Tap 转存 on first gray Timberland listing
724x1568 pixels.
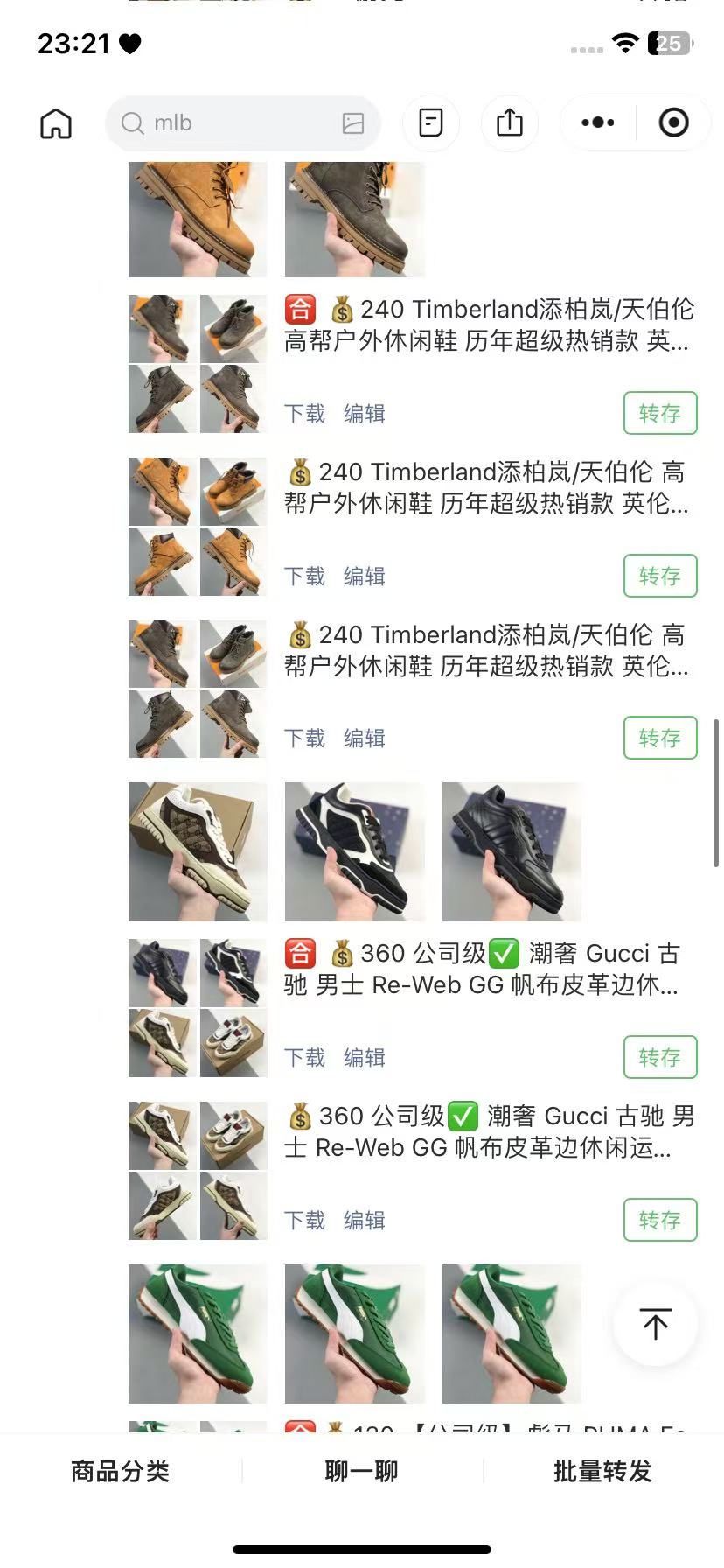(660, 413)
